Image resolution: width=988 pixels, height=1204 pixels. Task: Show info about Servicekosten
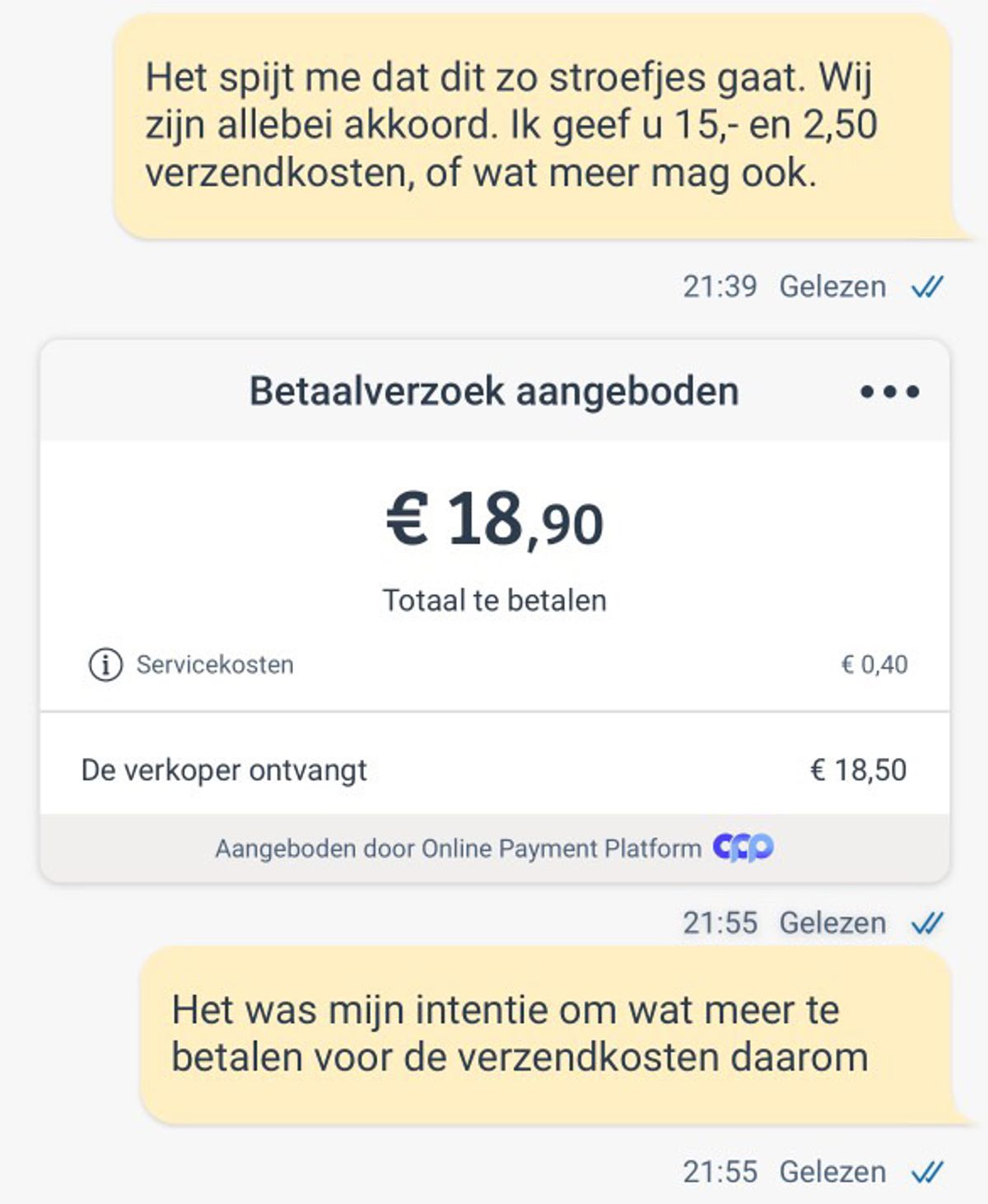click(x=105, y=664)
